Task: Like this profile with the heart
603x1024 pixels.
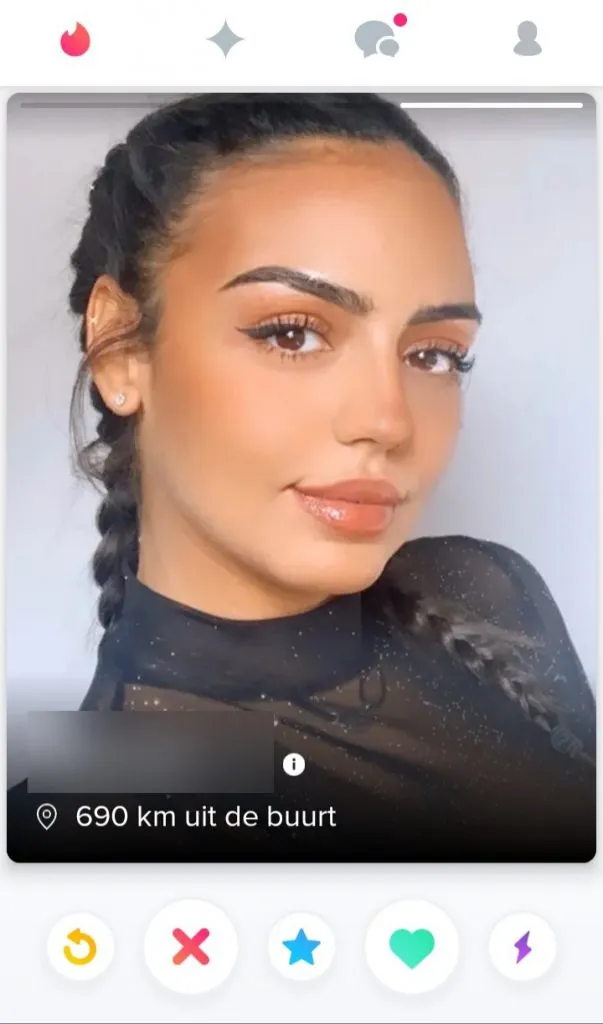Action: [412, 946]
